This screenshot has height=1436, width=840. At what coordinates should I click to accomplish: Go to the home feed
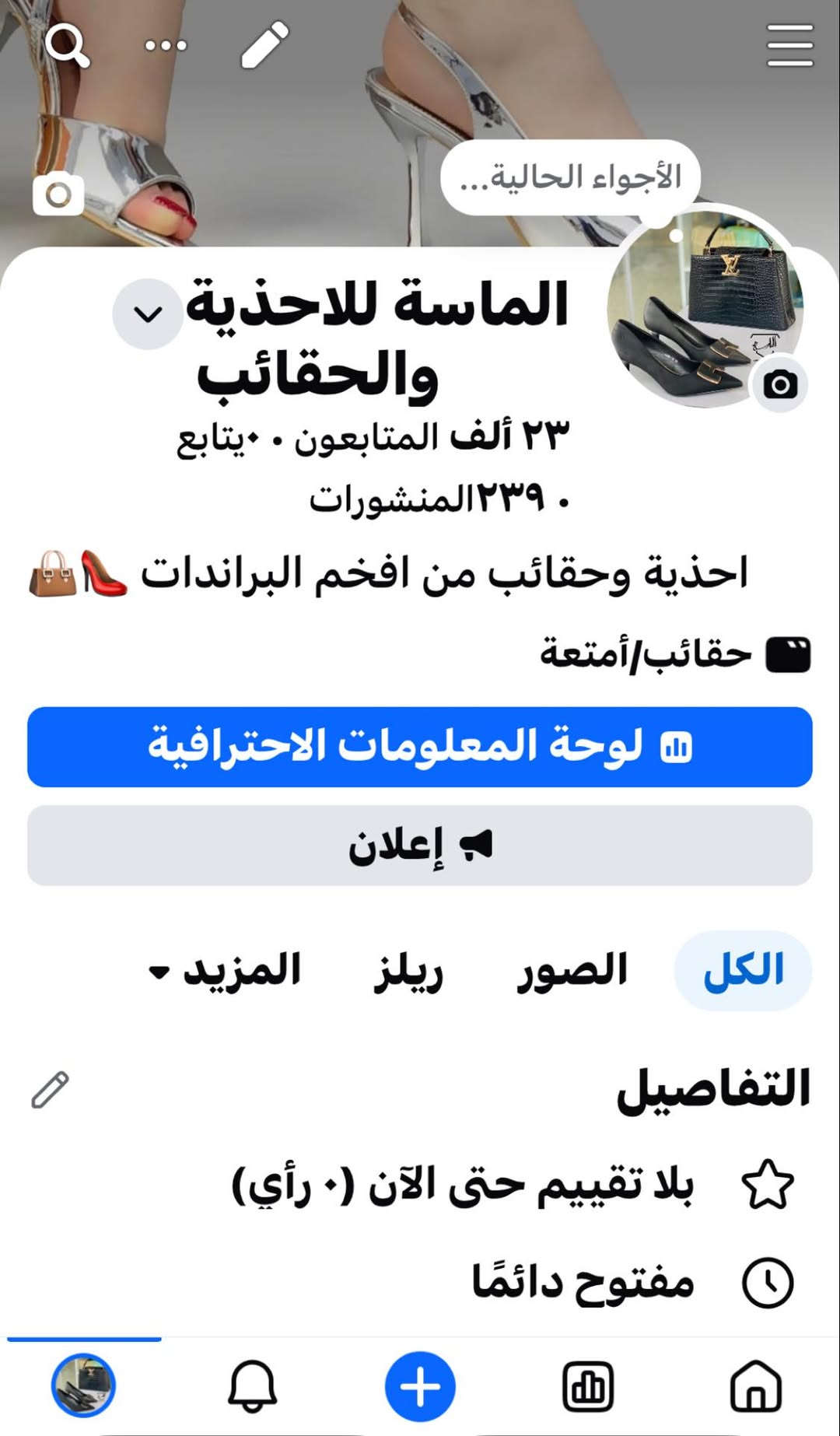click(755, 1386)
